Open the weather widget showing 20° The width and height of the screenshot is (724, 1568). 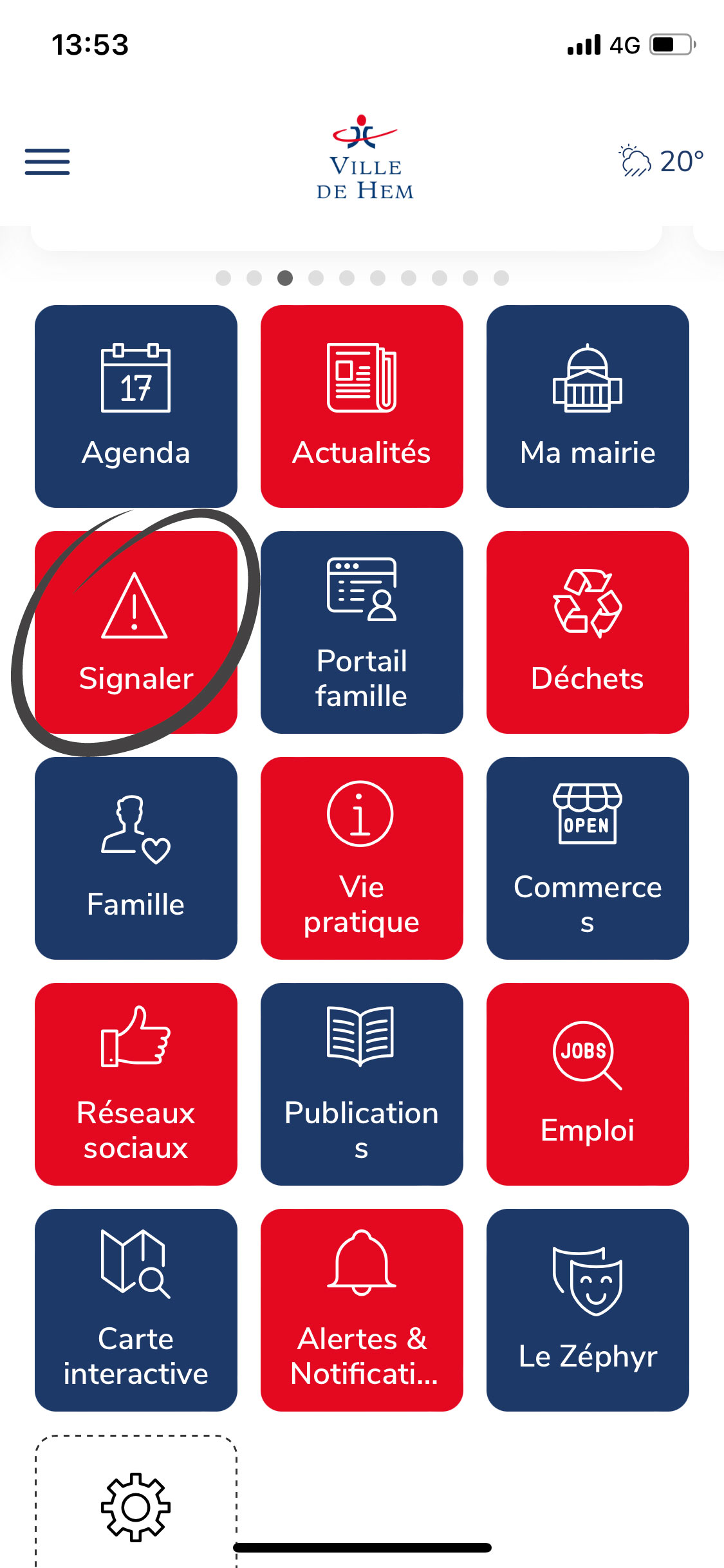661,161
